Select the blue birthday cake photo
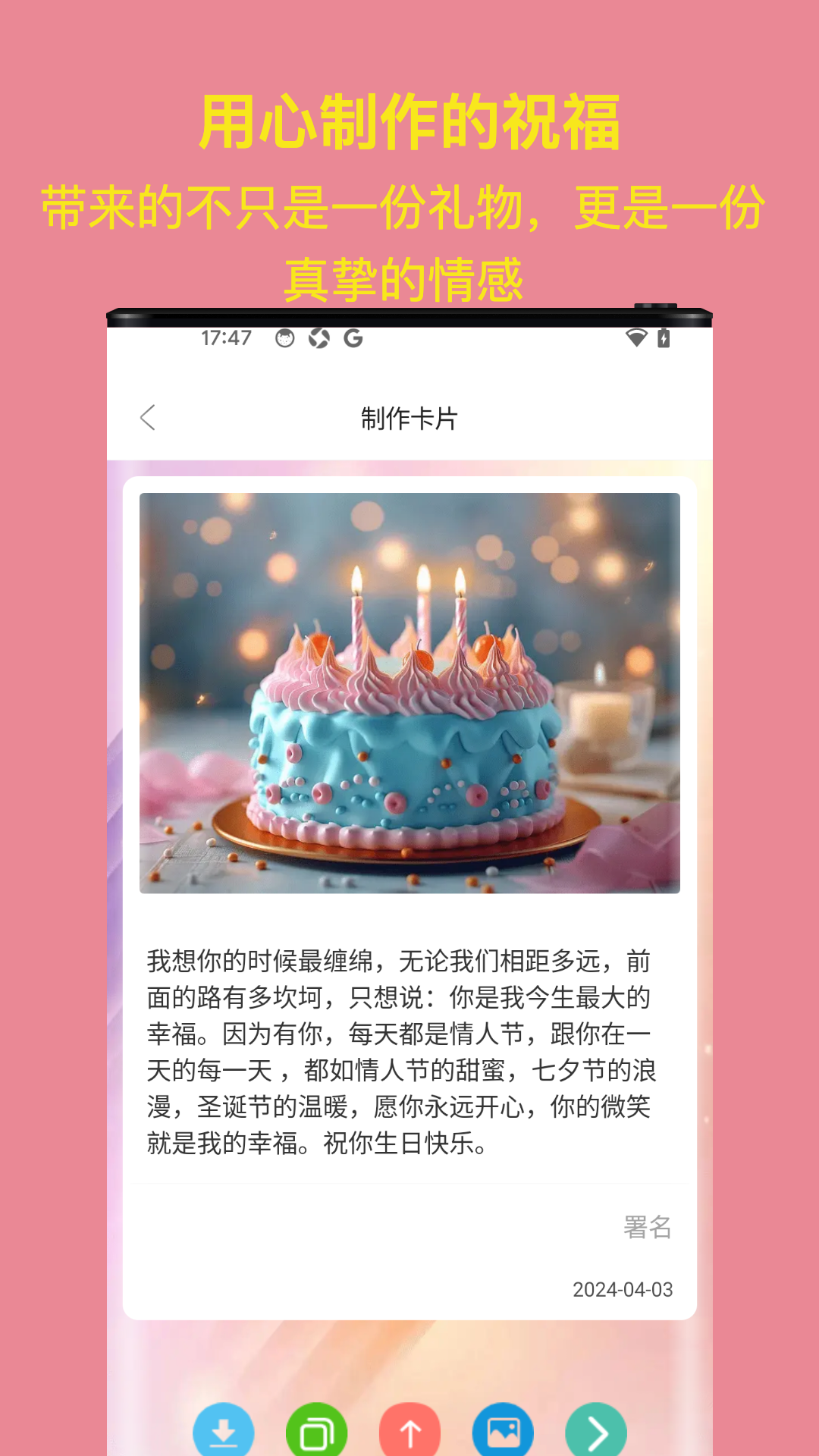 point(409,694)
